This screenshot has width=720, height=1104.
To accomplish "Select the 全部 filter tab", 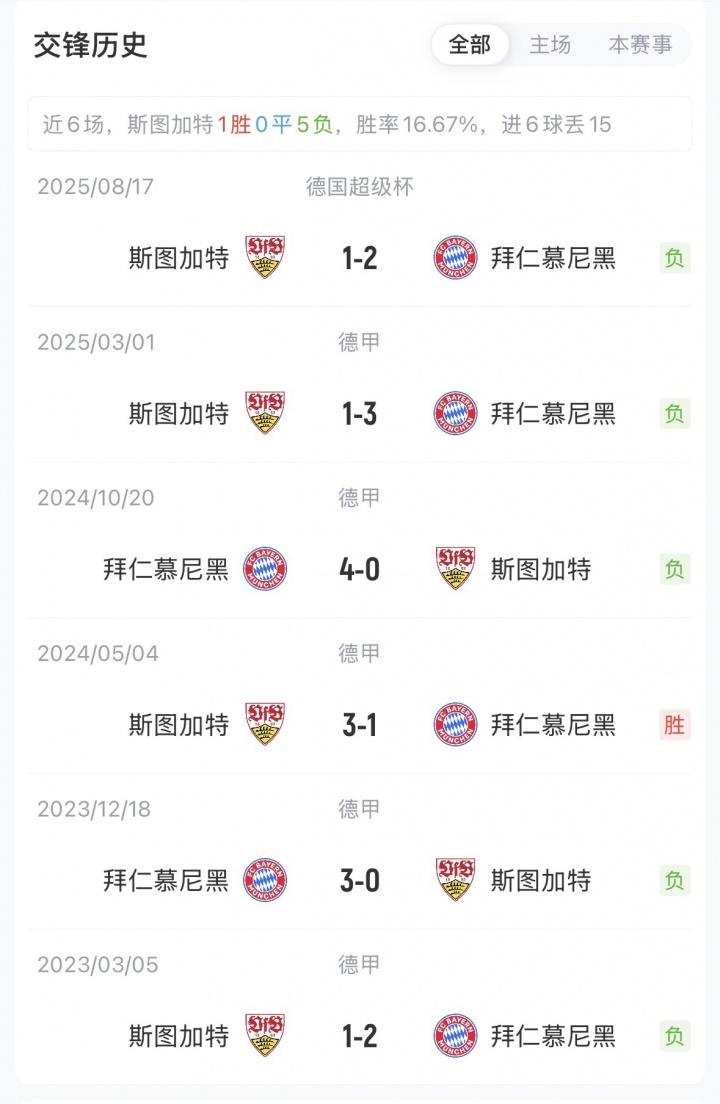I will [x=470, y=45].
